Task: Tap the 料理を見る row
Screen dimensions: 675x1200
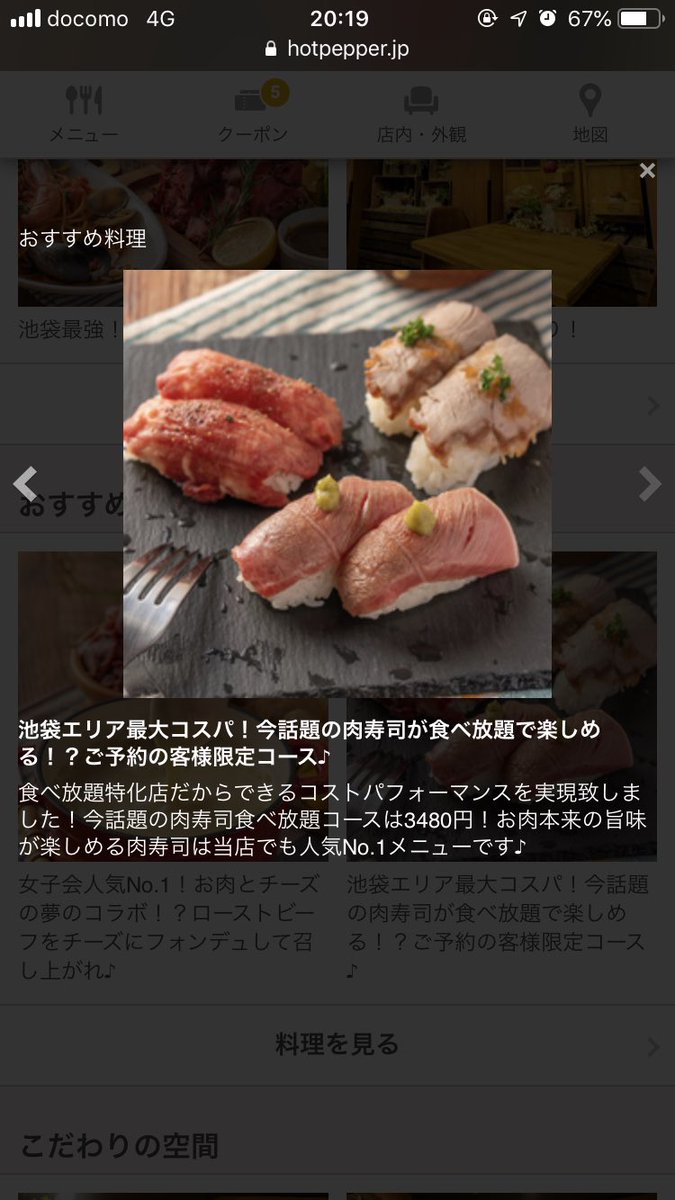Action: point(337,1045)
